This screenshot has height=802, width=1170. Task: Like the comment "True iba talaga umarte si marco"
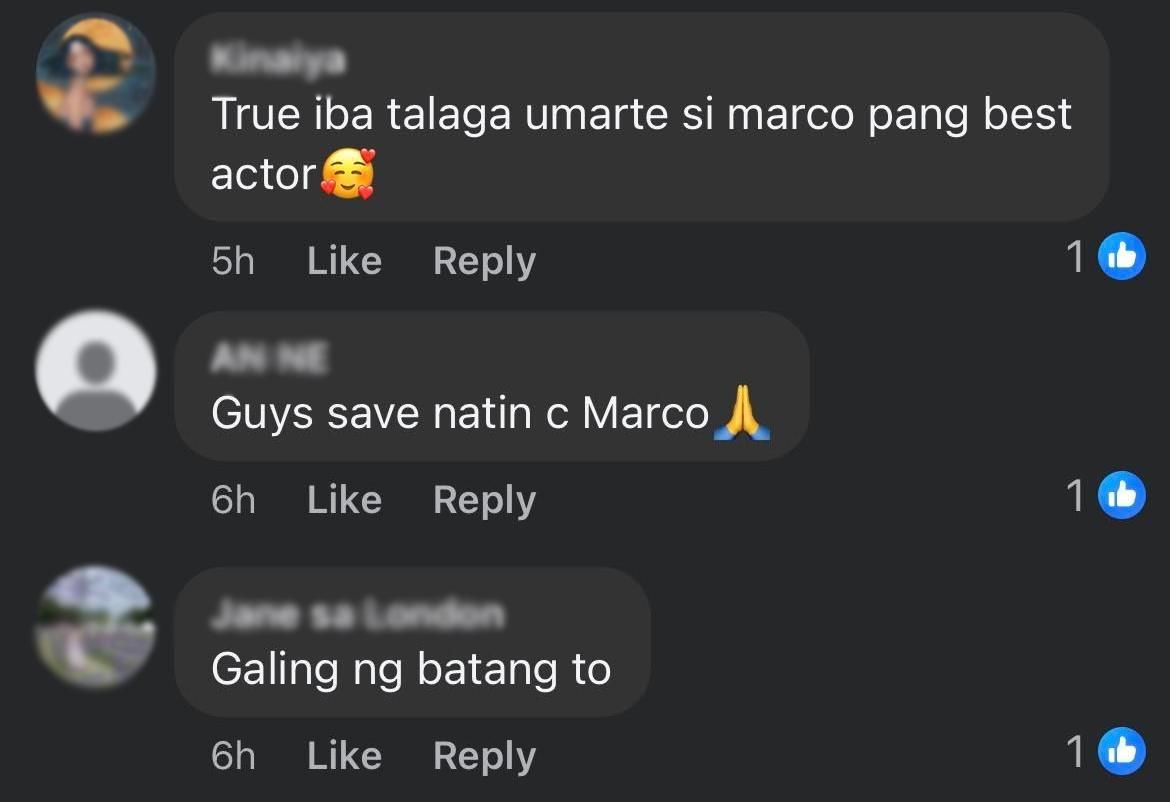344,261
